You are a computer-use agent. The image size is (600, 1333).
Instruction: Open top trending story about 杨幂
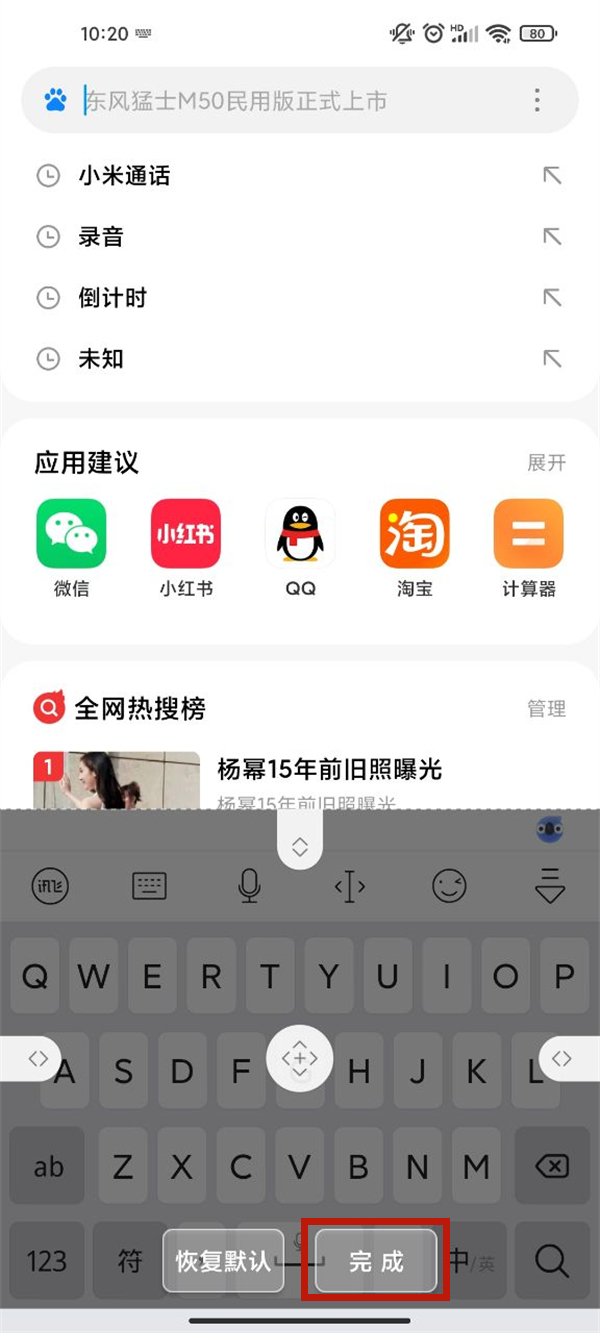tap(329, 769)
